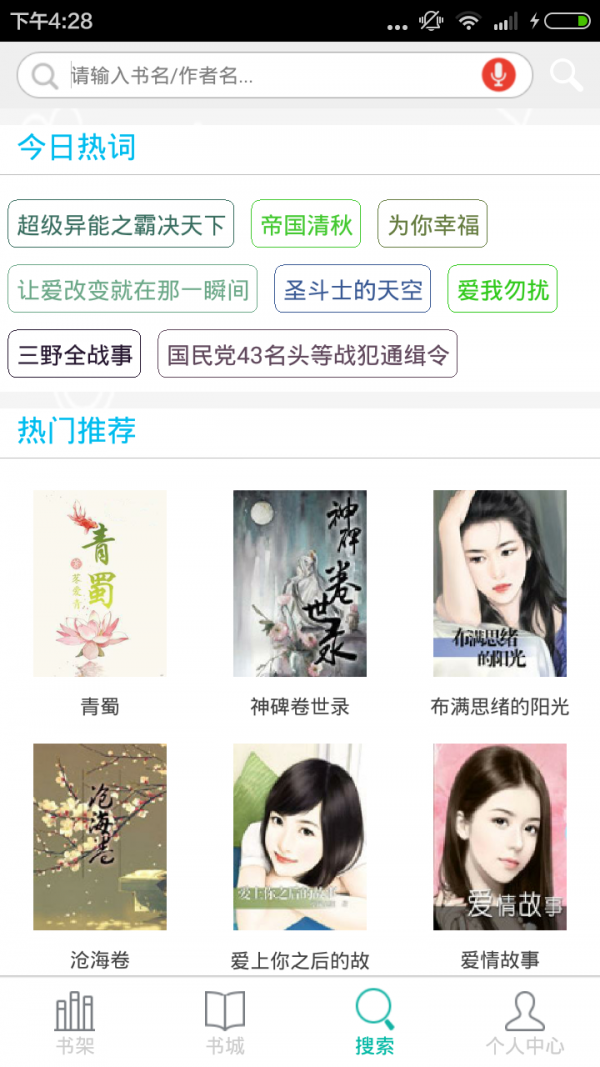This screenshot has height=1067, width=600.
Task: Tap the 国民党43名头等战犯通缉令 chip
Action: pyautogui.click(x=307, y=354)
